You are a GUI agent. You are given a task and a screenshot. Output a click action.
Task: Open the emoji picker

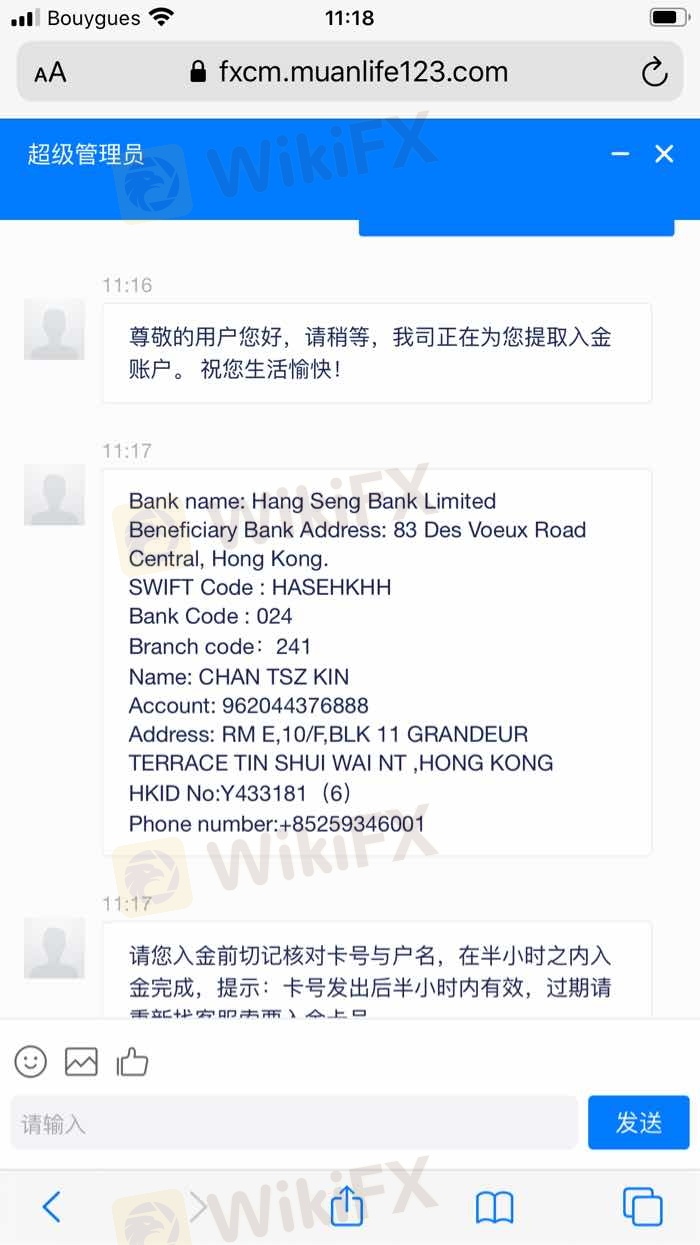[x=31, y=1061]
